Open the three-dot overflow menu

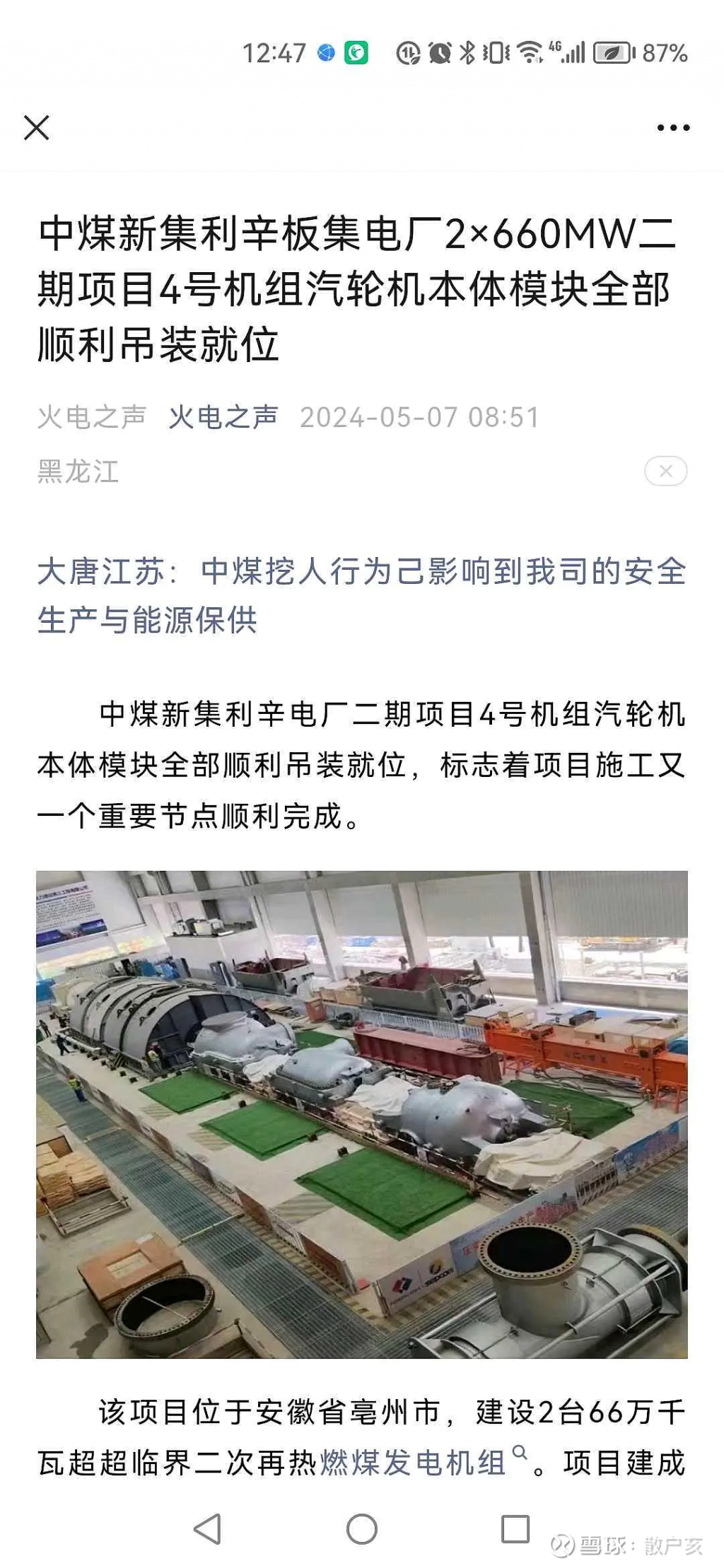pyautogui.click(x=672, y=128)
